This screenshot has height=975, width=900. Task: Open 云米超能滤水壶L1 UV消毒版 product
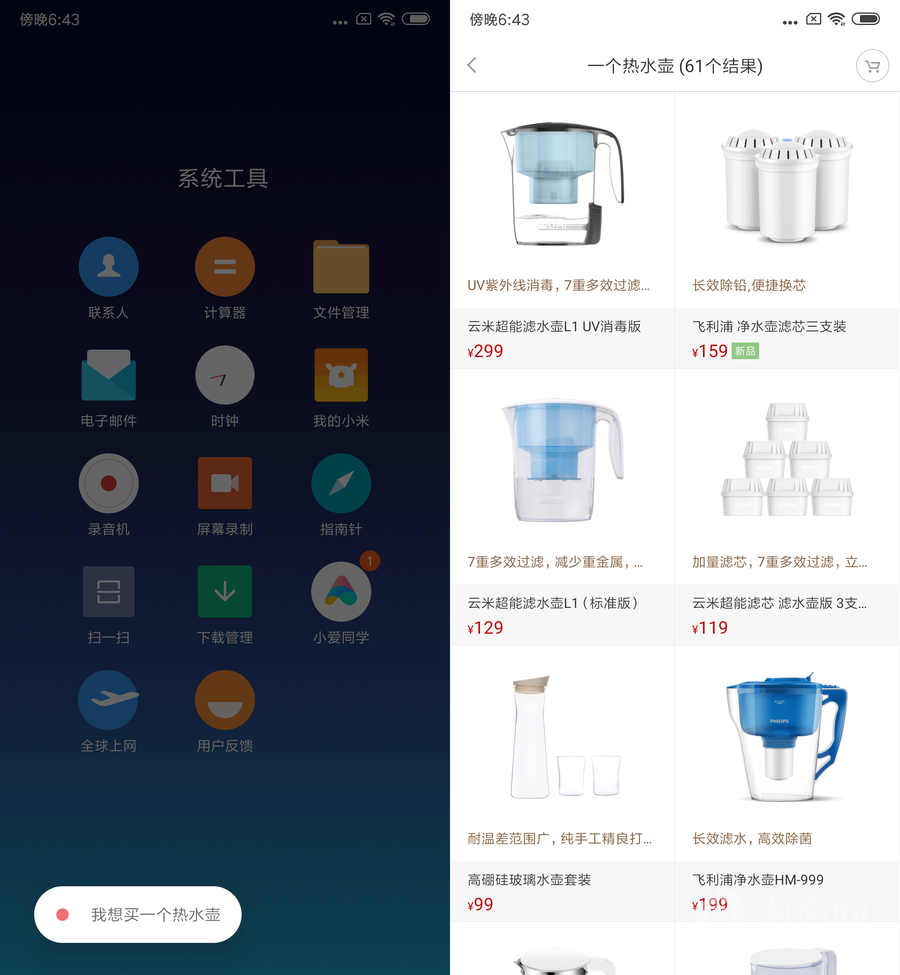[562, 230]
